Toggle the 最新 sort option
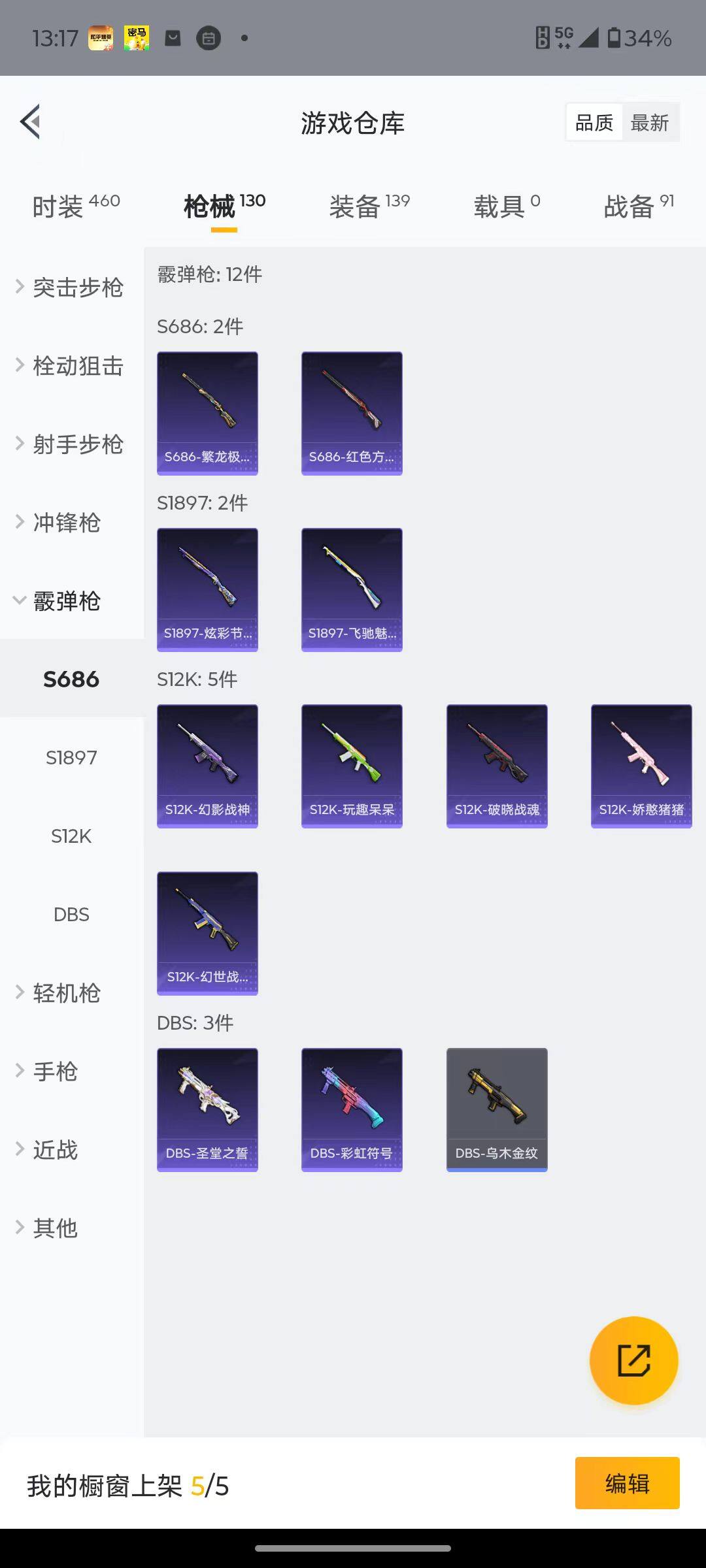Image resolution: width=706 pixels, height=1568 pixels. [650, 122]
